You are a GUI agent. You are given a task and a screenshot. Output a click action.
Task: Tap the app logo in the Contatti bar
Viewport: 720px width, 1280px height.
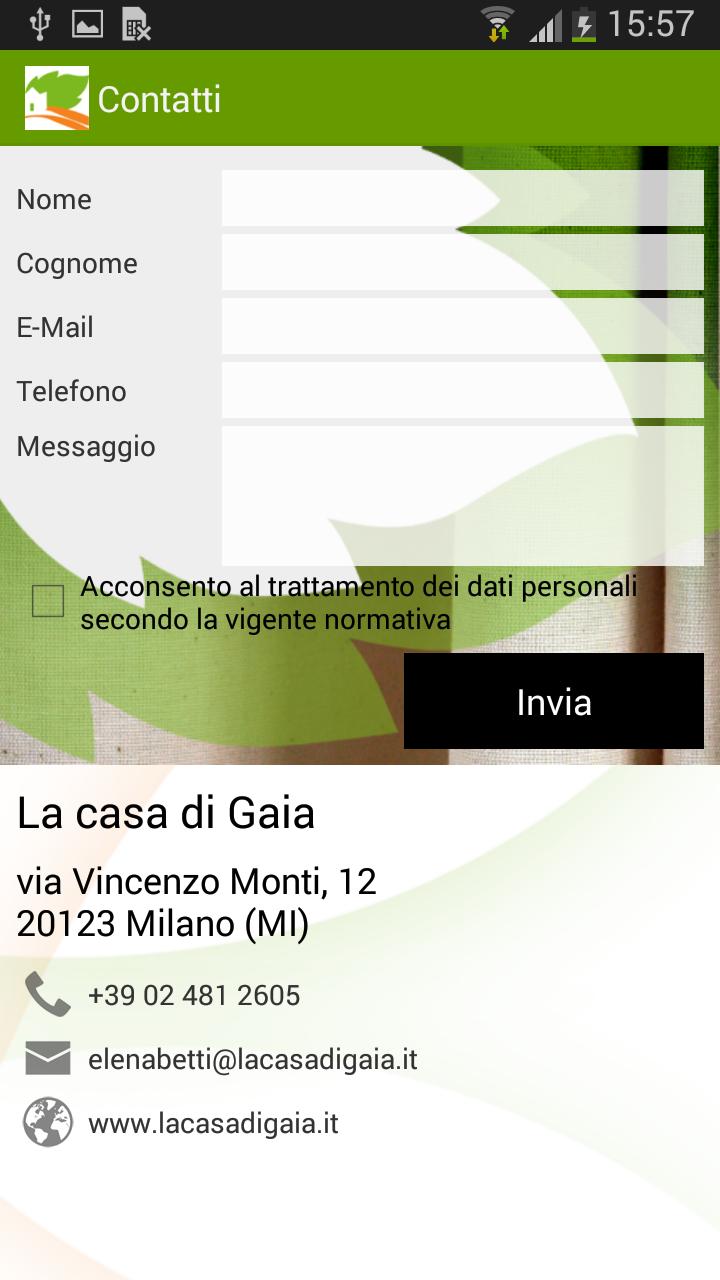[x=57, y=98]
